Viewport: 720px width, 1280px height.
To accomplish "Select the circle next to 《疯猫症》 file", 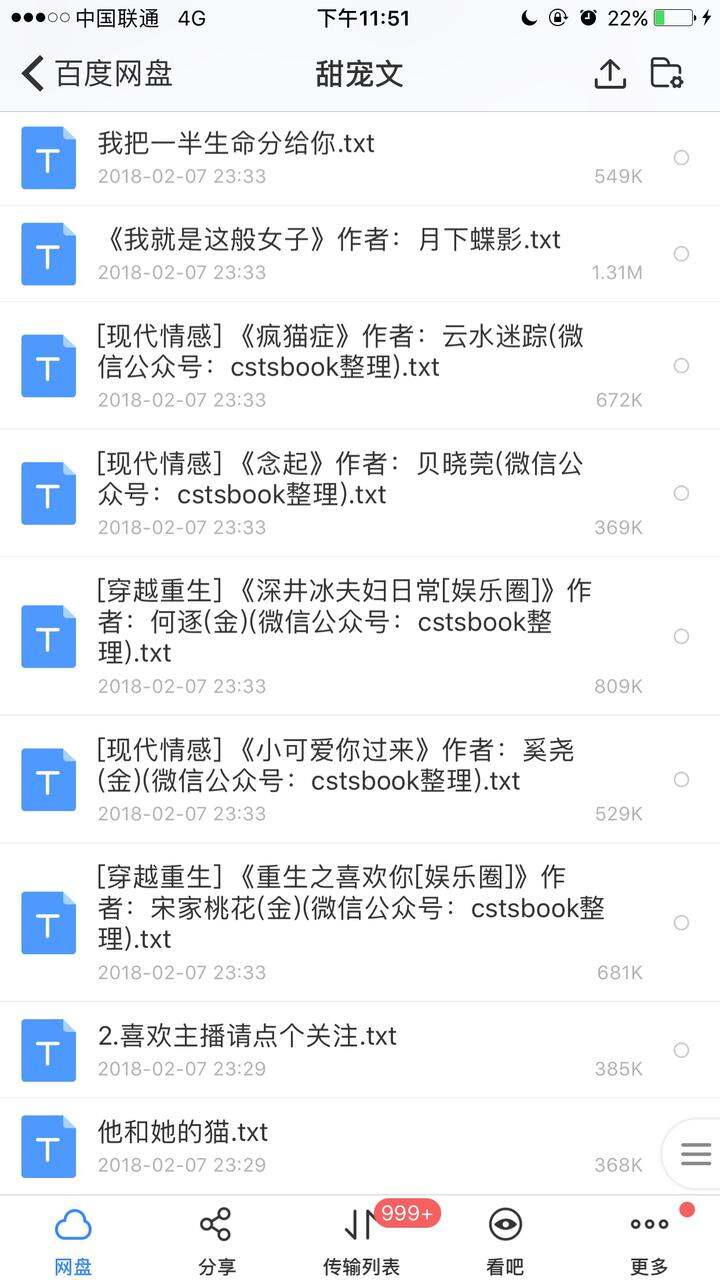I will (681, 366).
